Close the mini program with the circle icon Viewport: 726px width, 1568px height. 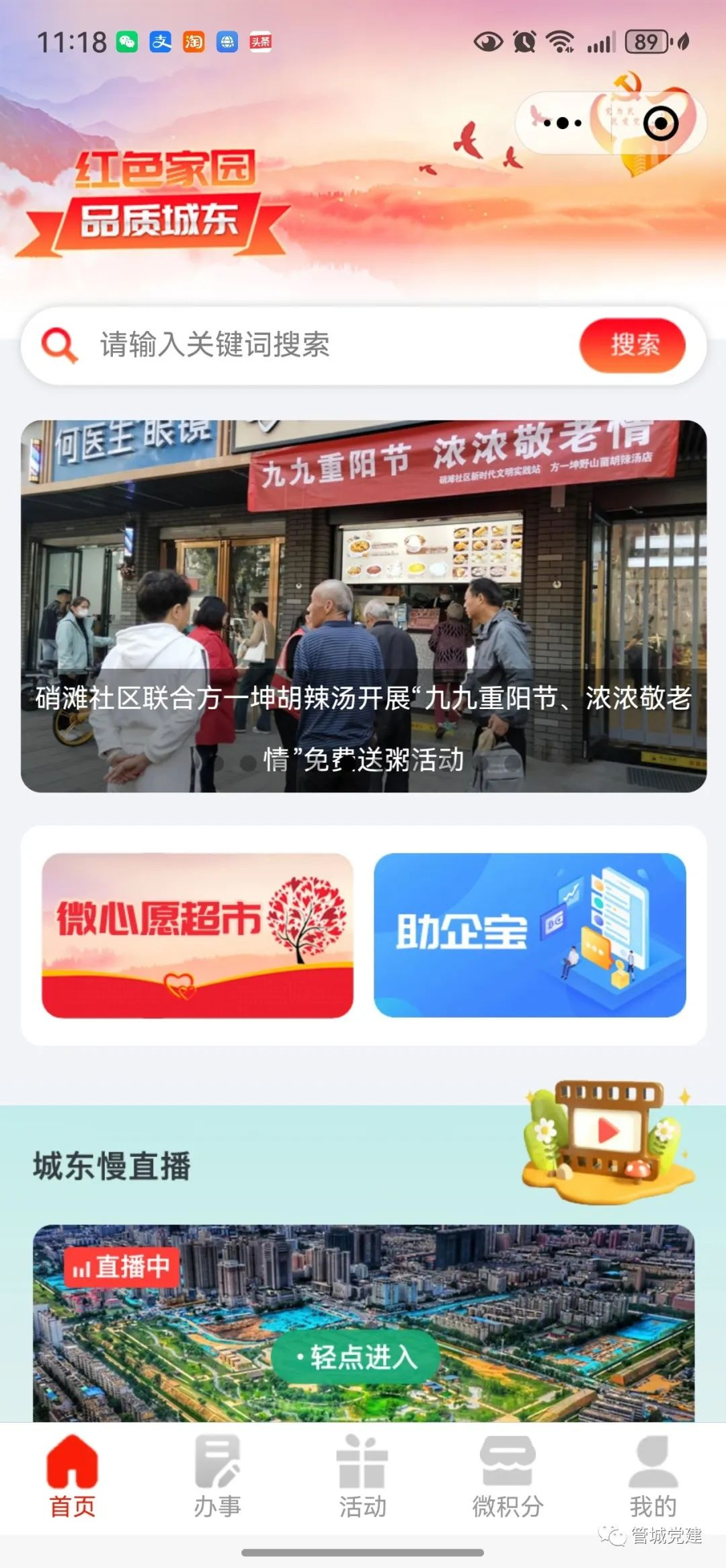click(660, 123)
